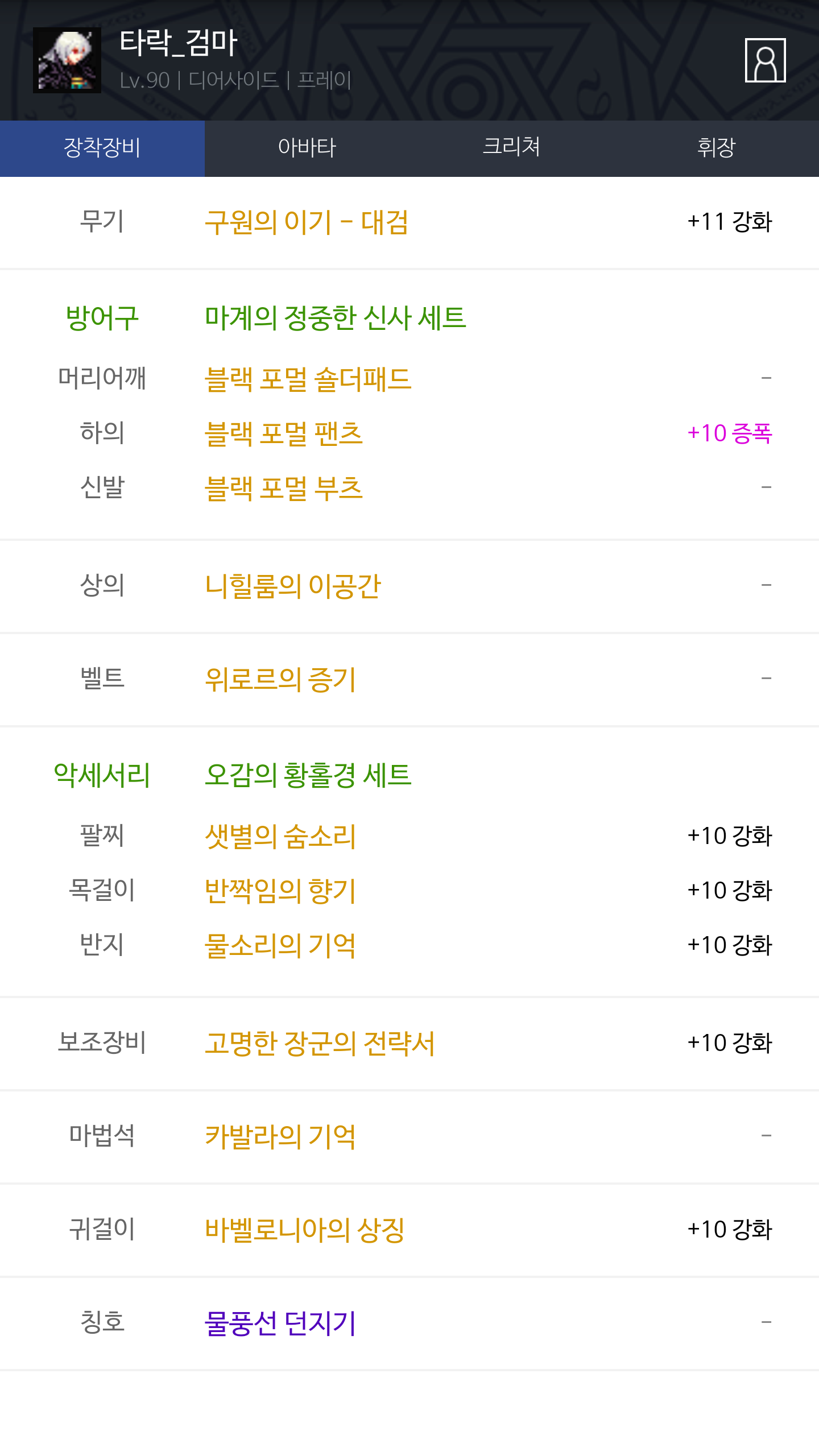
Task: View ring 물소리의 기억
Action: tap(280, 945)
